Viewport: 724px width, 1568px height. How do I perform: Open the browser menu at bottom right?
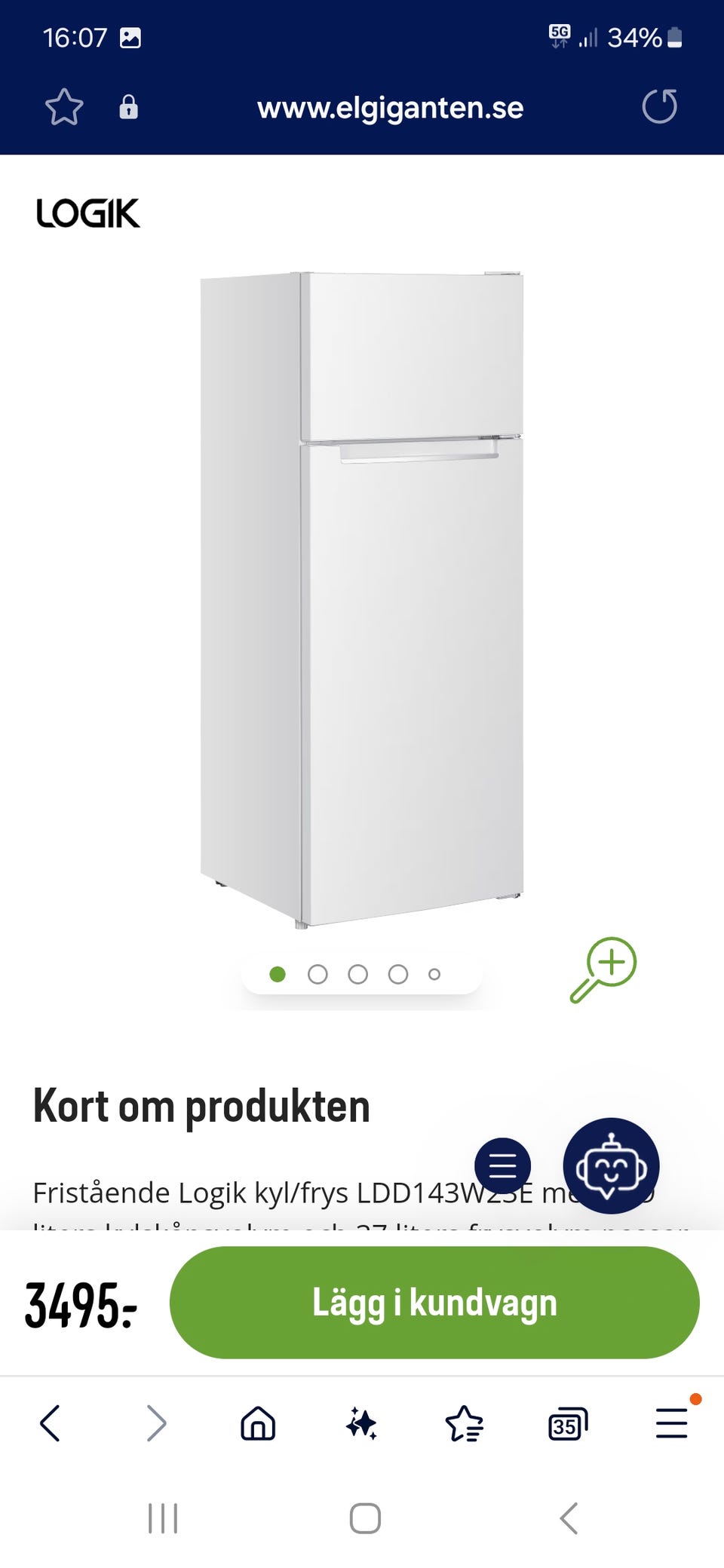pos(672,1423)
